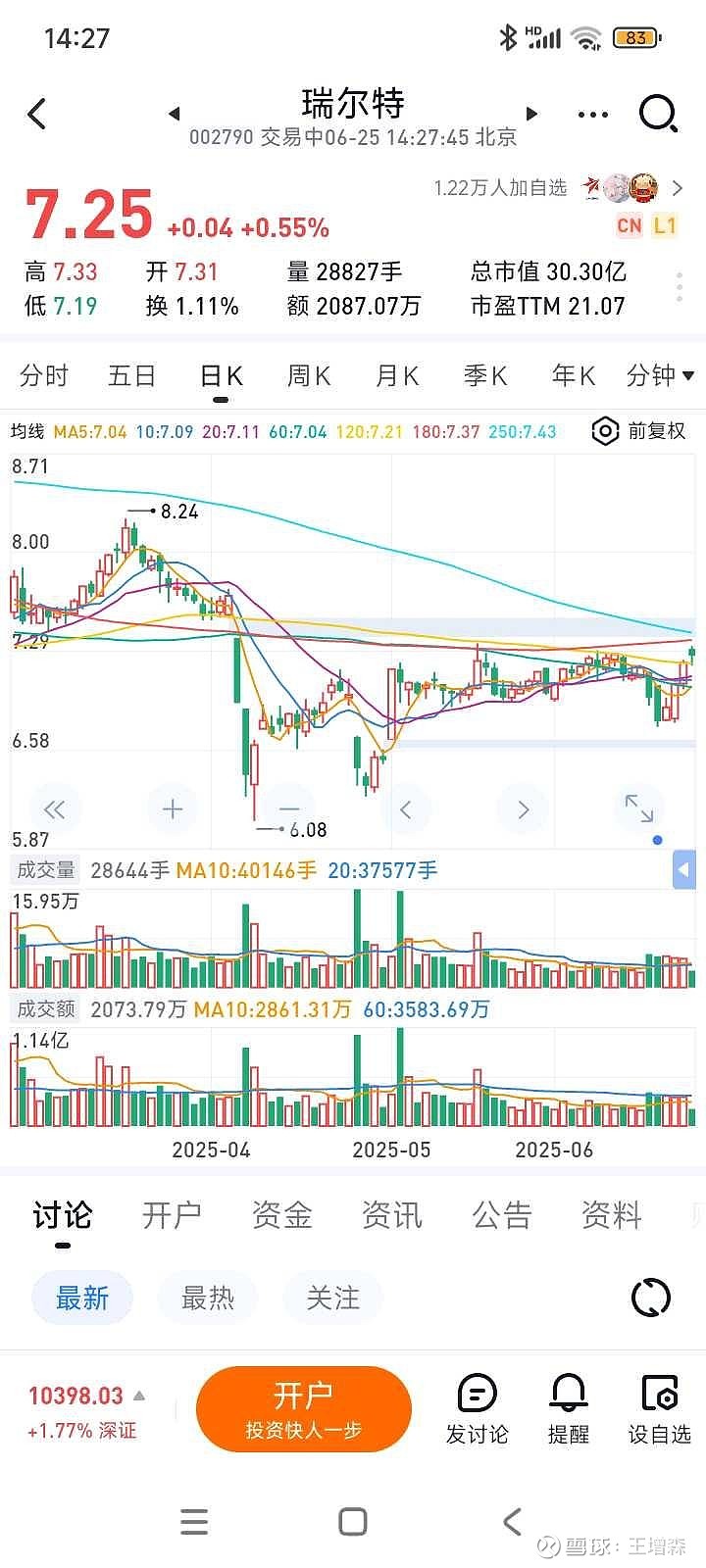Select the 月K monthly chart tab
Screen dimensions: 706x1568
(x=397, y=375)
